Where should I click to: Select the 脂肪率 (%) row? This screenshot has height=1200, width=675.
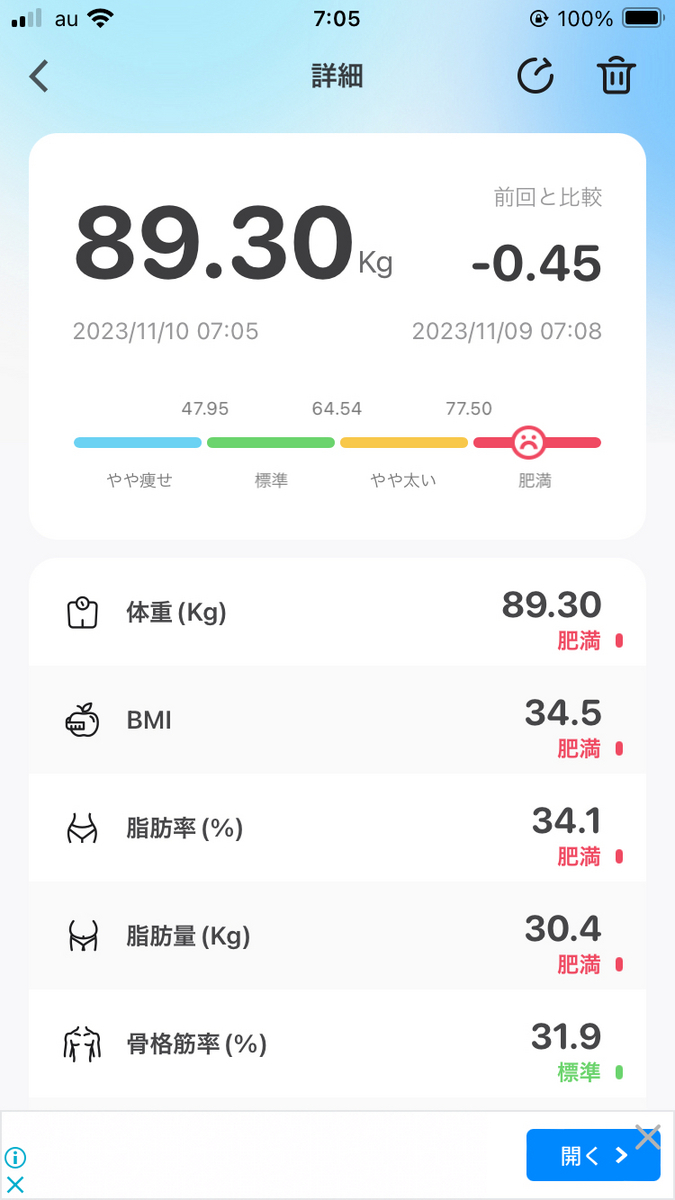pos(337,829)
